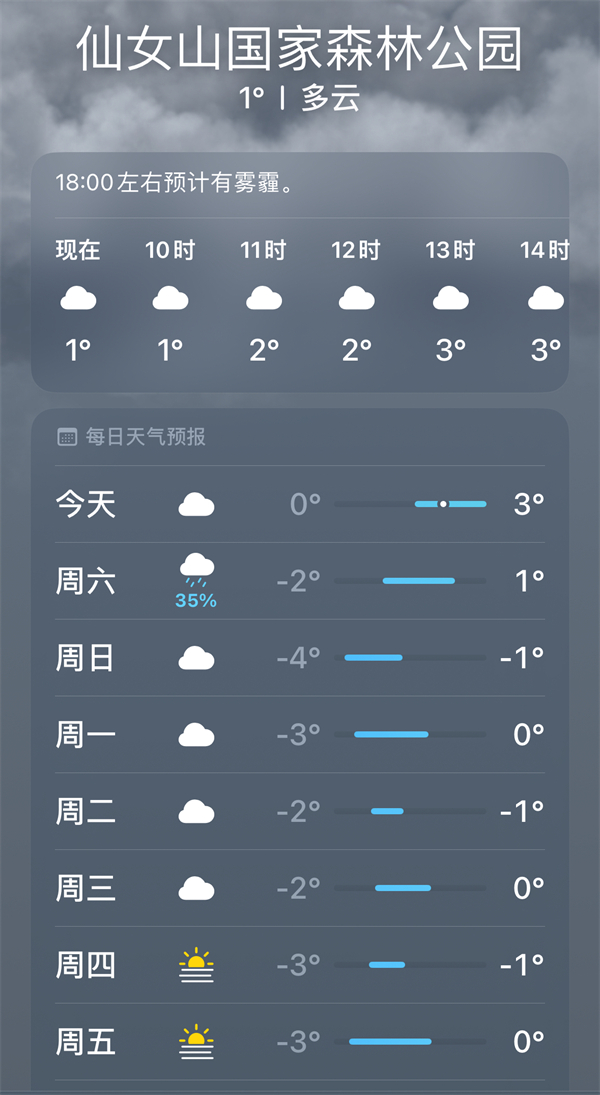The image size is (600, 1095).
Task: View the 周六 forecast row
Action: tap(300, 581)
